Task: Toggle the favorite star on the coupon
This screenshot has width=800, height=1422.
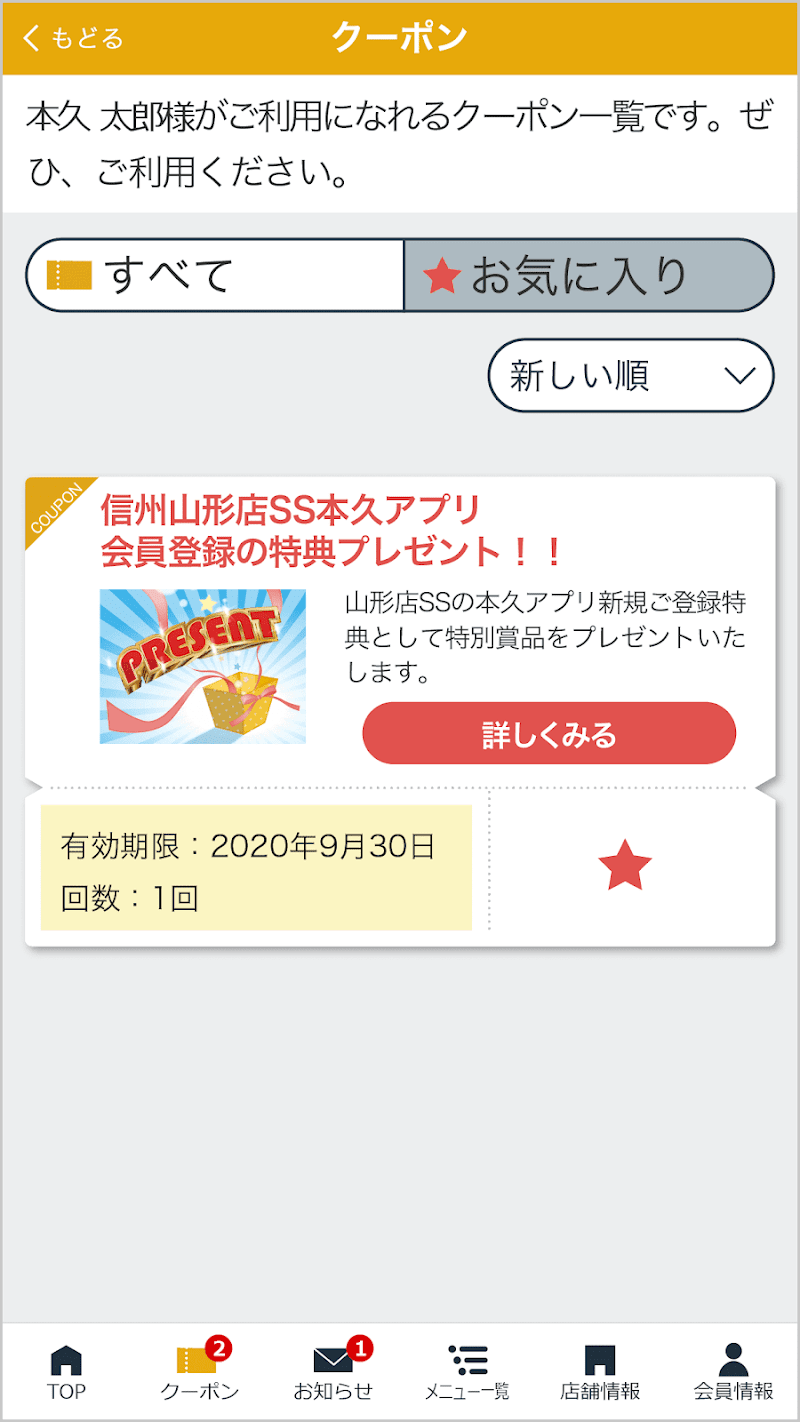Action: (x=625, y=866)
